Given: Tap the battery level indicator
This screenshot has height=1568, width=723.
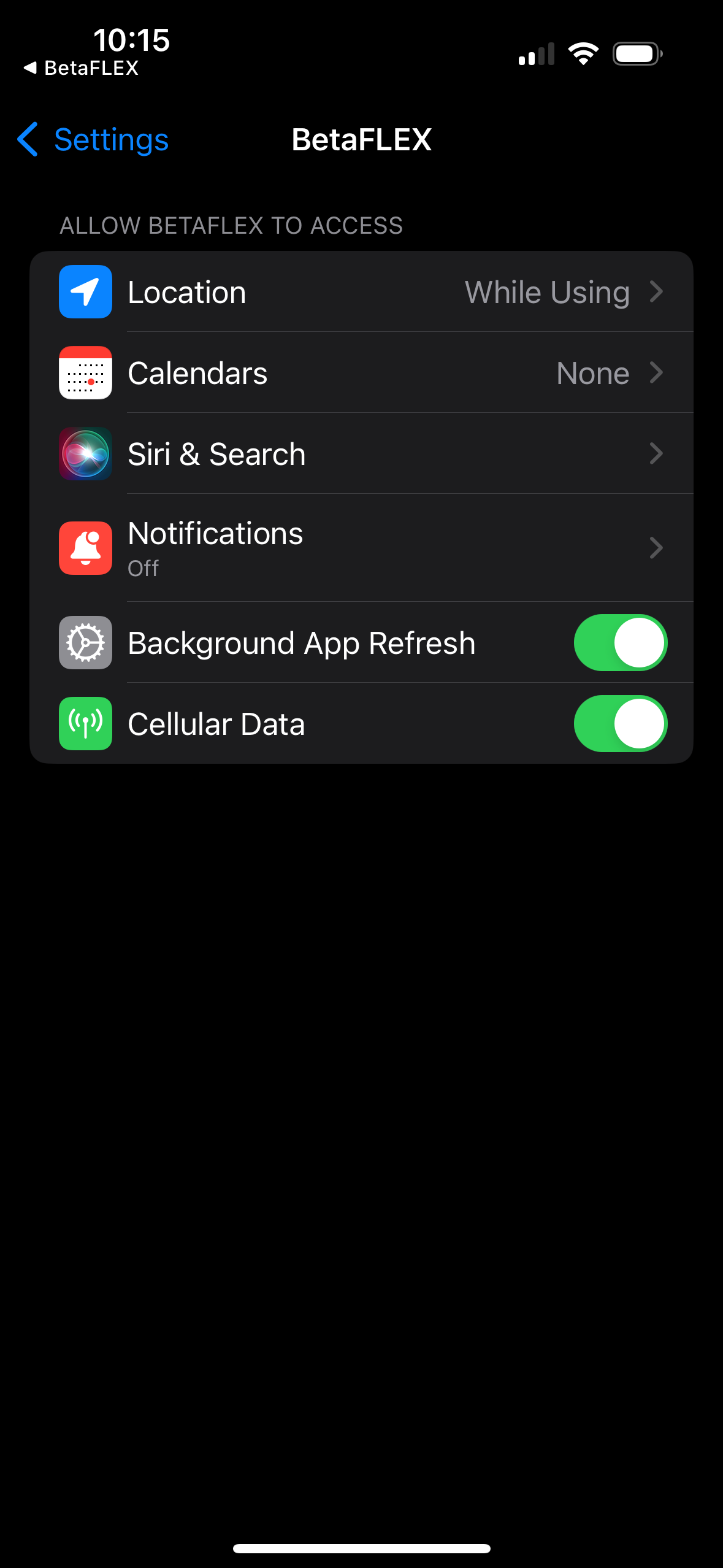Looking at the screenshot, I should [x=637, y=53].
